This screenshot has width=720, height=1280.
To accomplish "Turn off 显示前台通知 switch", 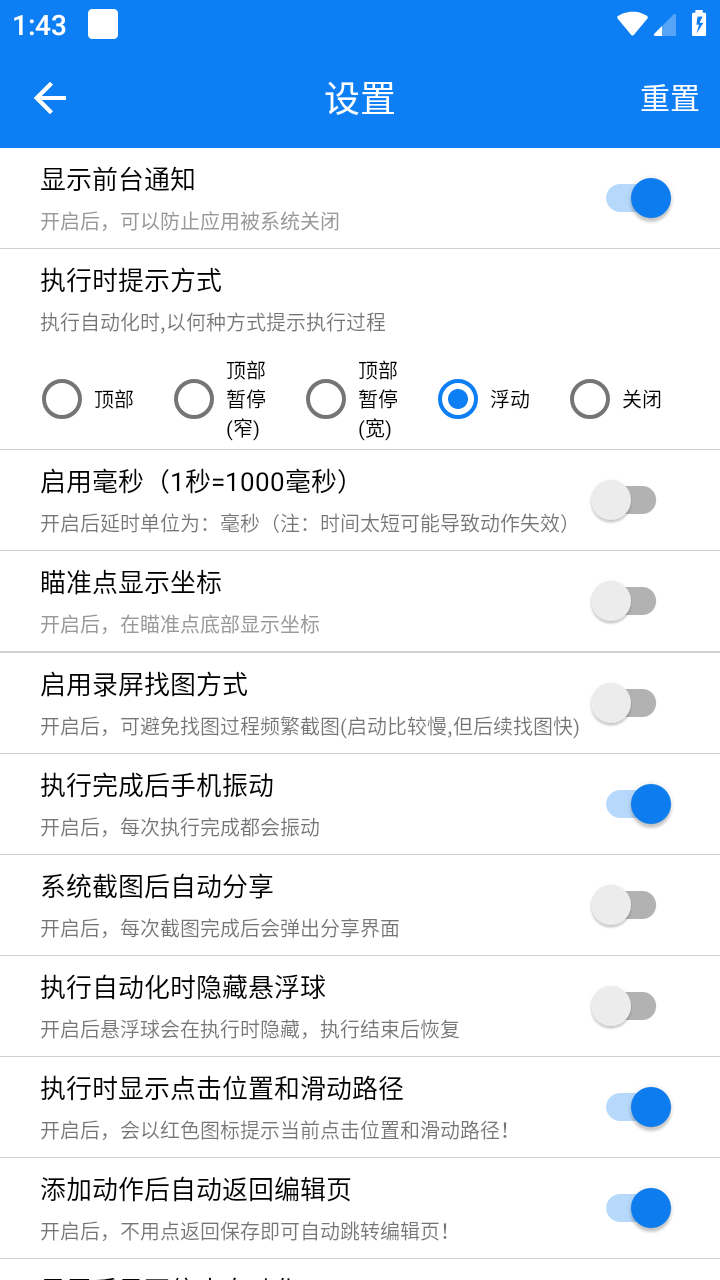I will pos(638,198).
